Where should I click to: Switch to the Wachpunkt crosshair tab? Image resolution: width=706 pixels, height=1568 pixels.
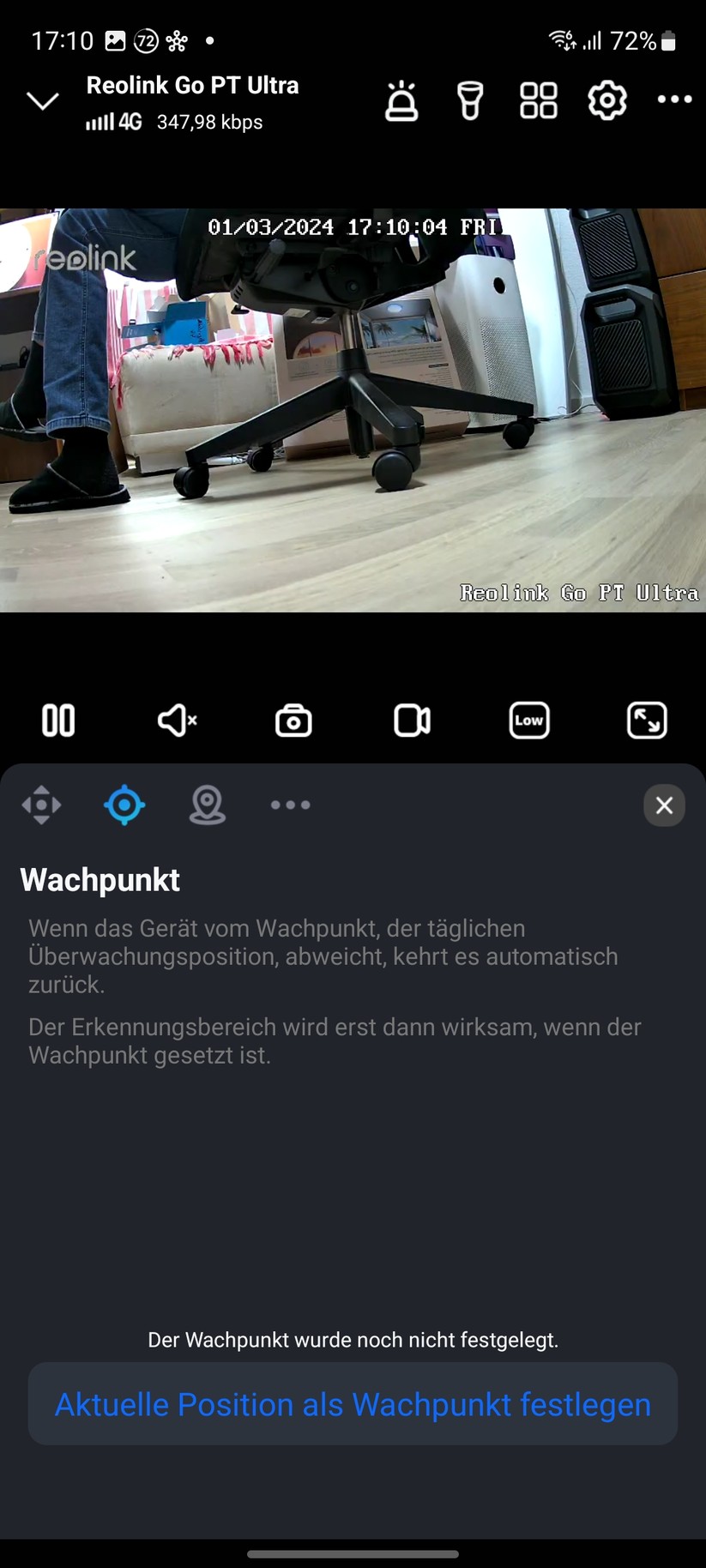[124, 805]
